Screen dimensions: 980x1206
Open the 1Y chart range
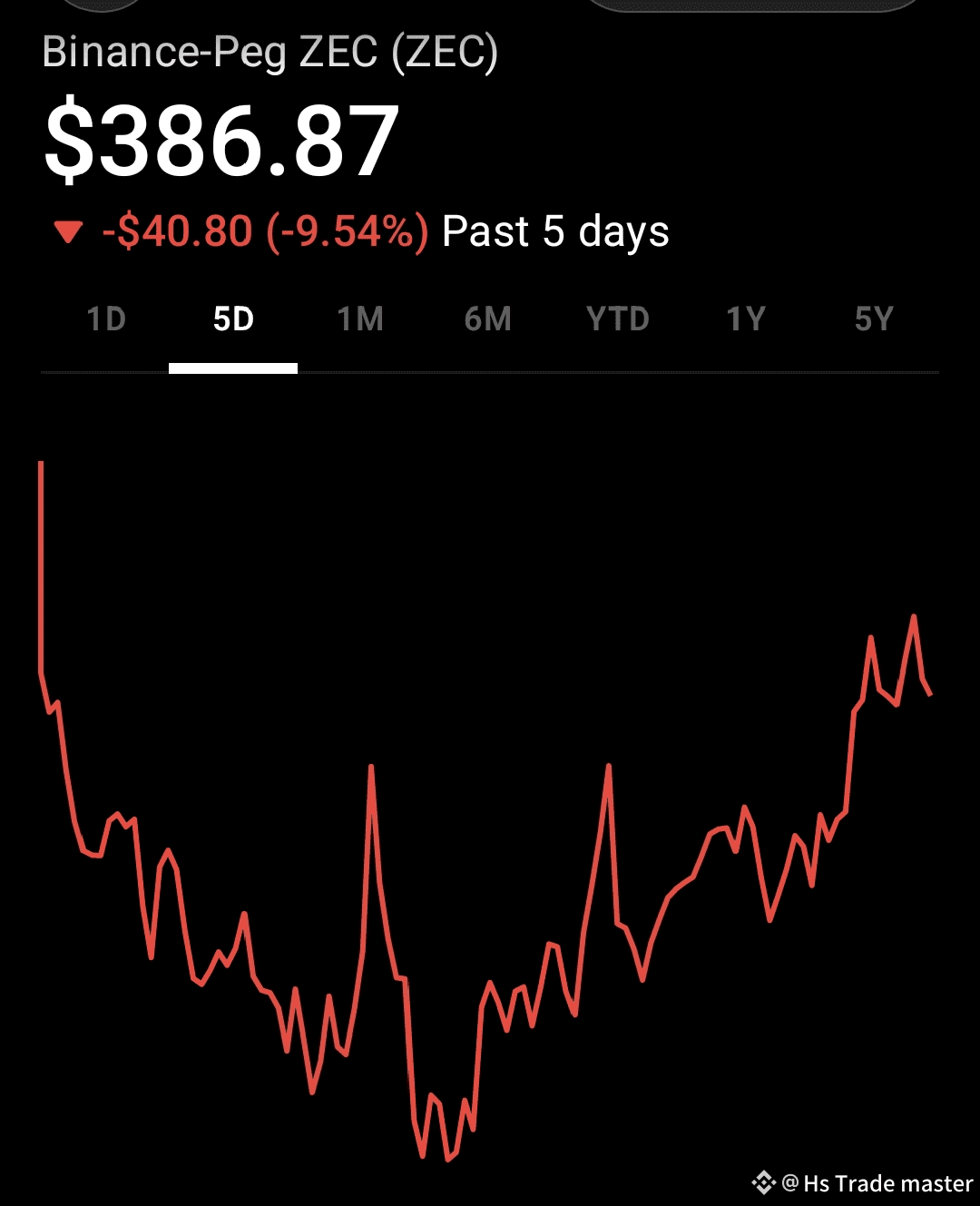(746, 319)
